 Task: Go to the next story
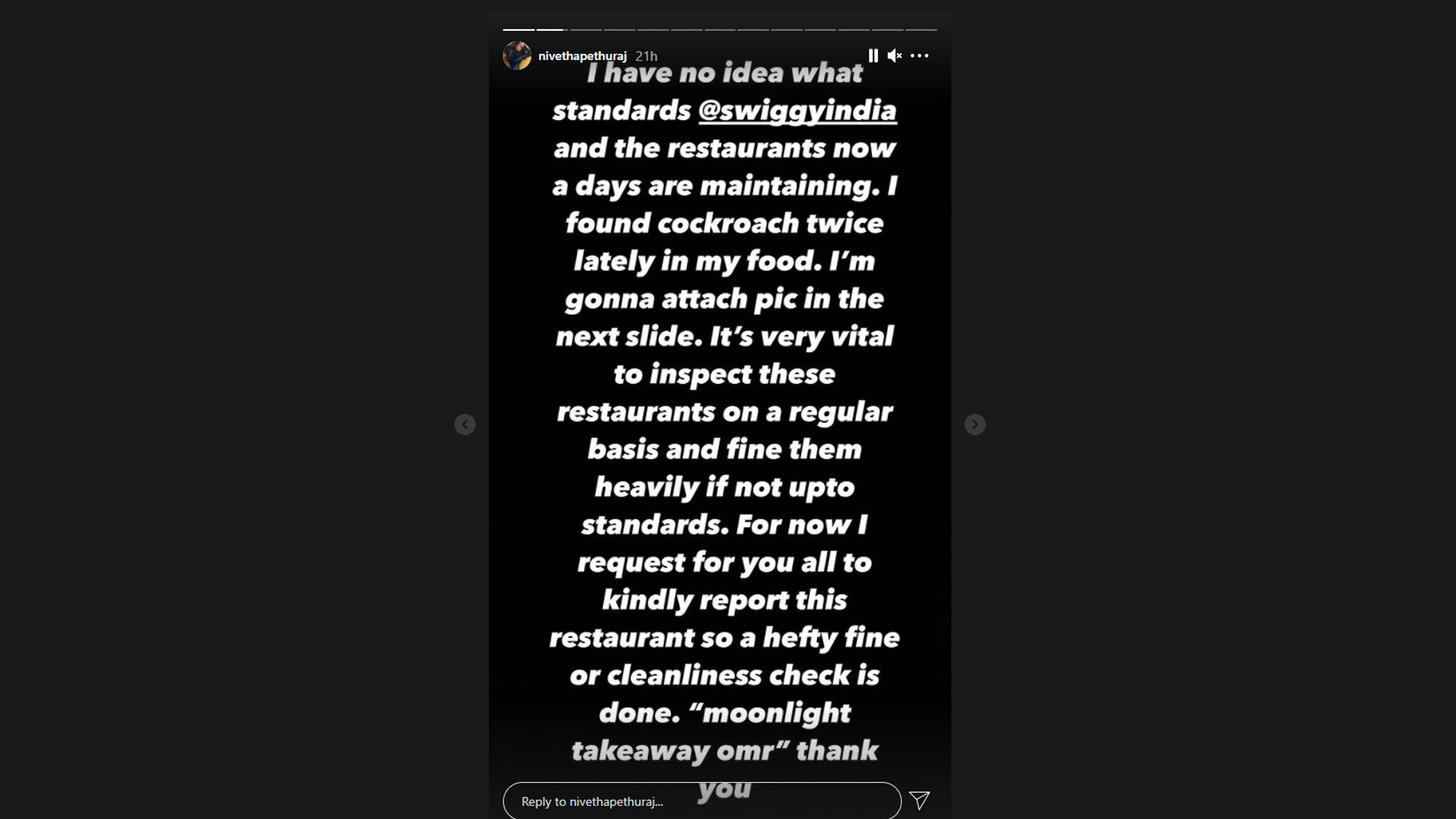click(x=974, y=425)
